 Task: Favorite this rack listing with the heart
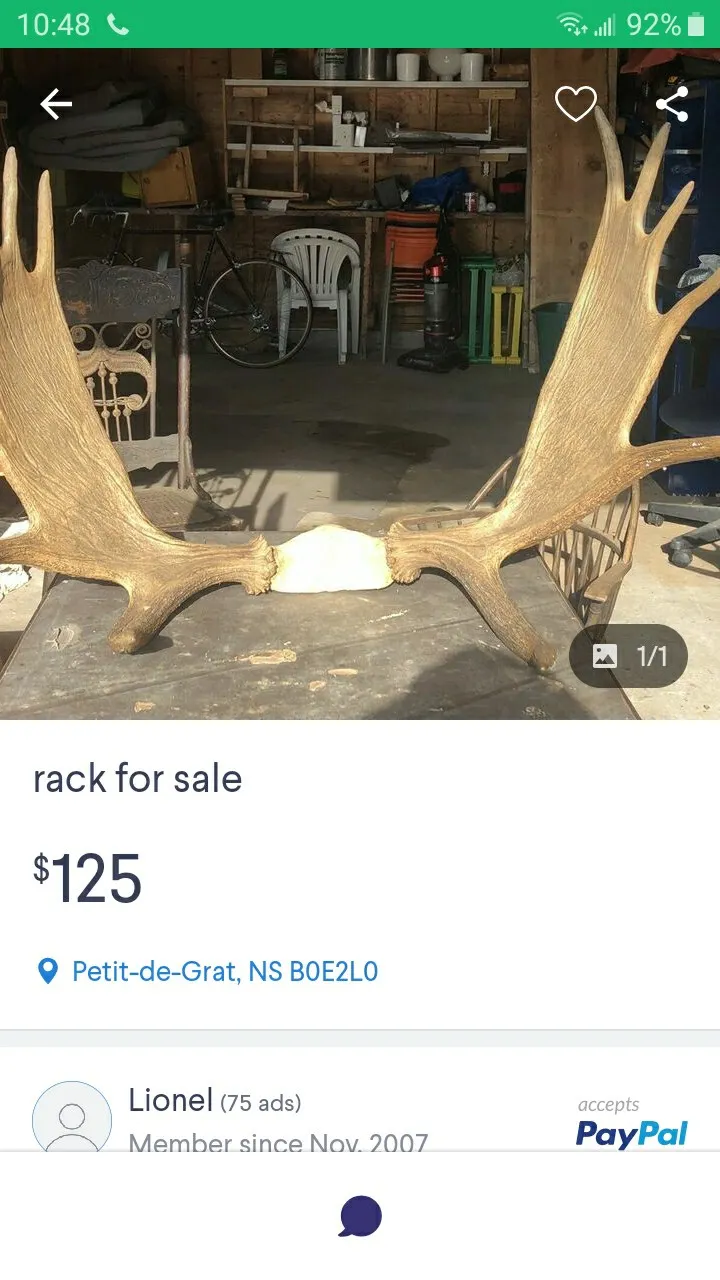coord(576,104)
